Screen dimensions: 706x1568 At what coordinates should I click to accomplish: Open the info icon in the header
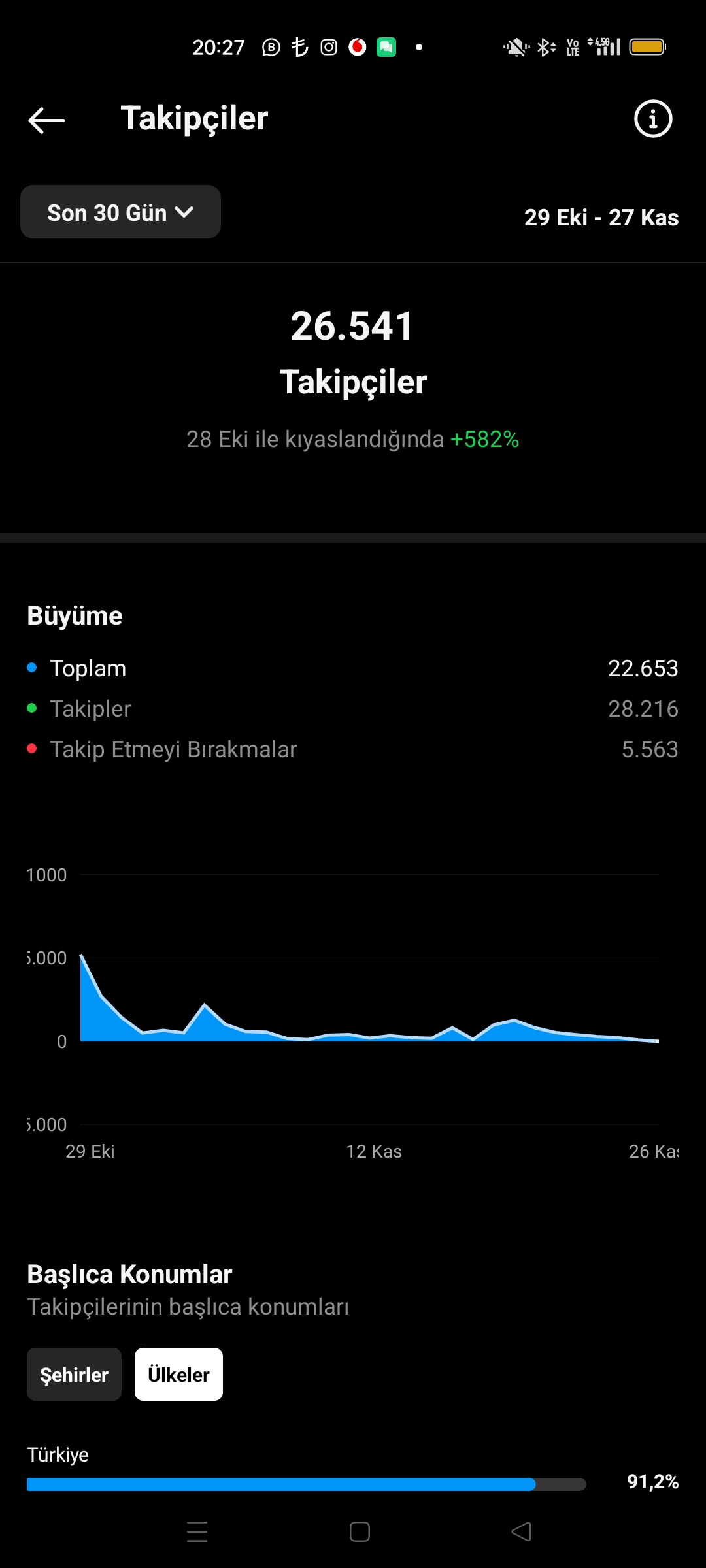click(653, 119)
